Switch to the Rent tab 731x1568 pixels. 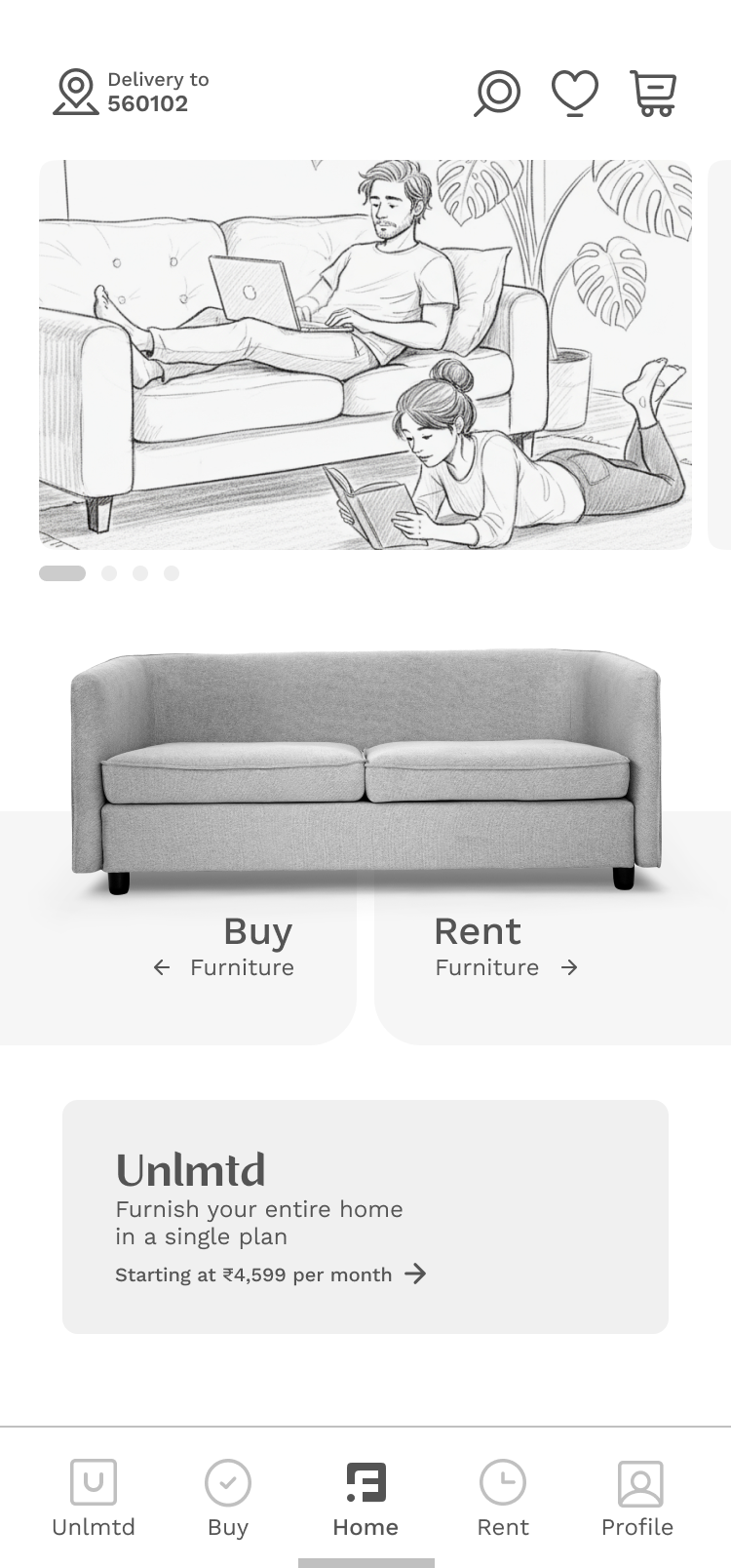(x=503, y=1499)
